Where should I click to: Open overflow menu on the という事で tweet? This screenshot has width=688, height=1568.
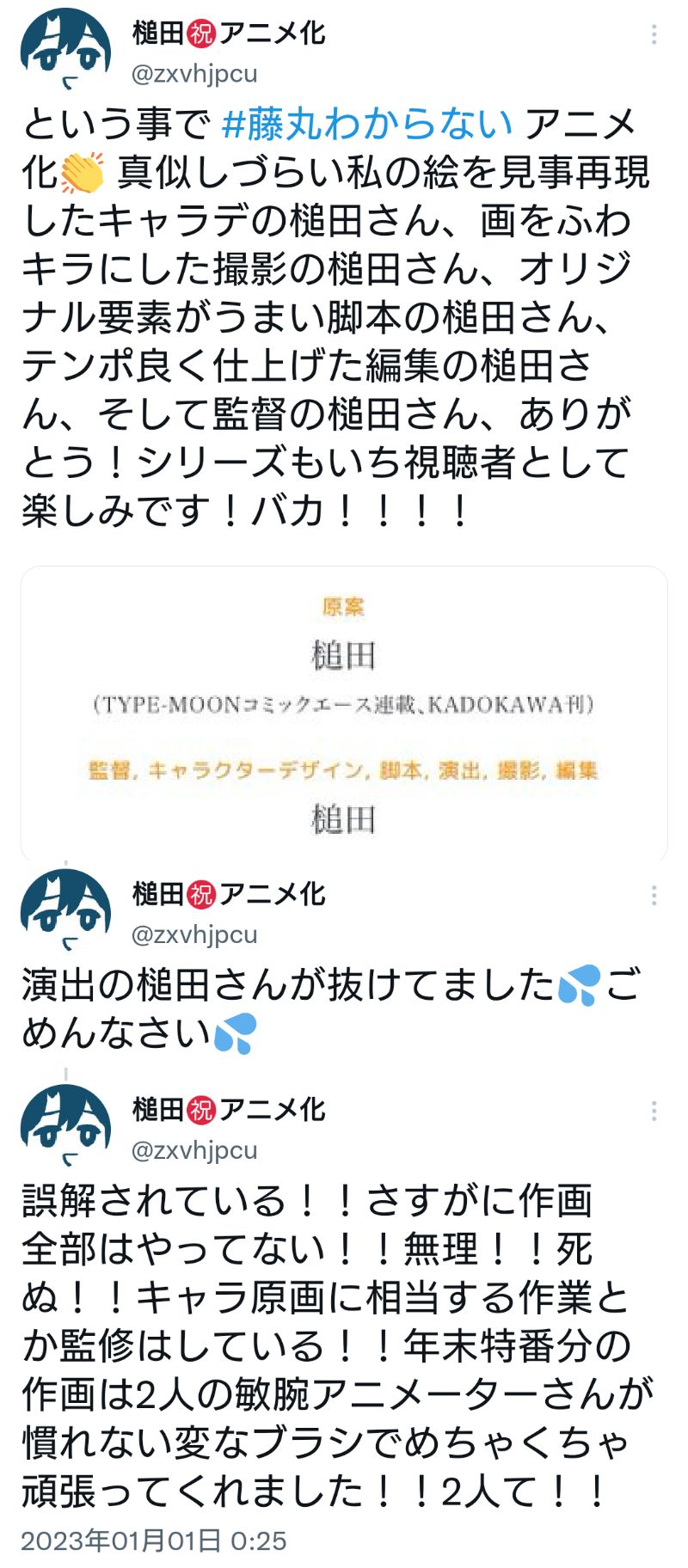tap(654, 34)
